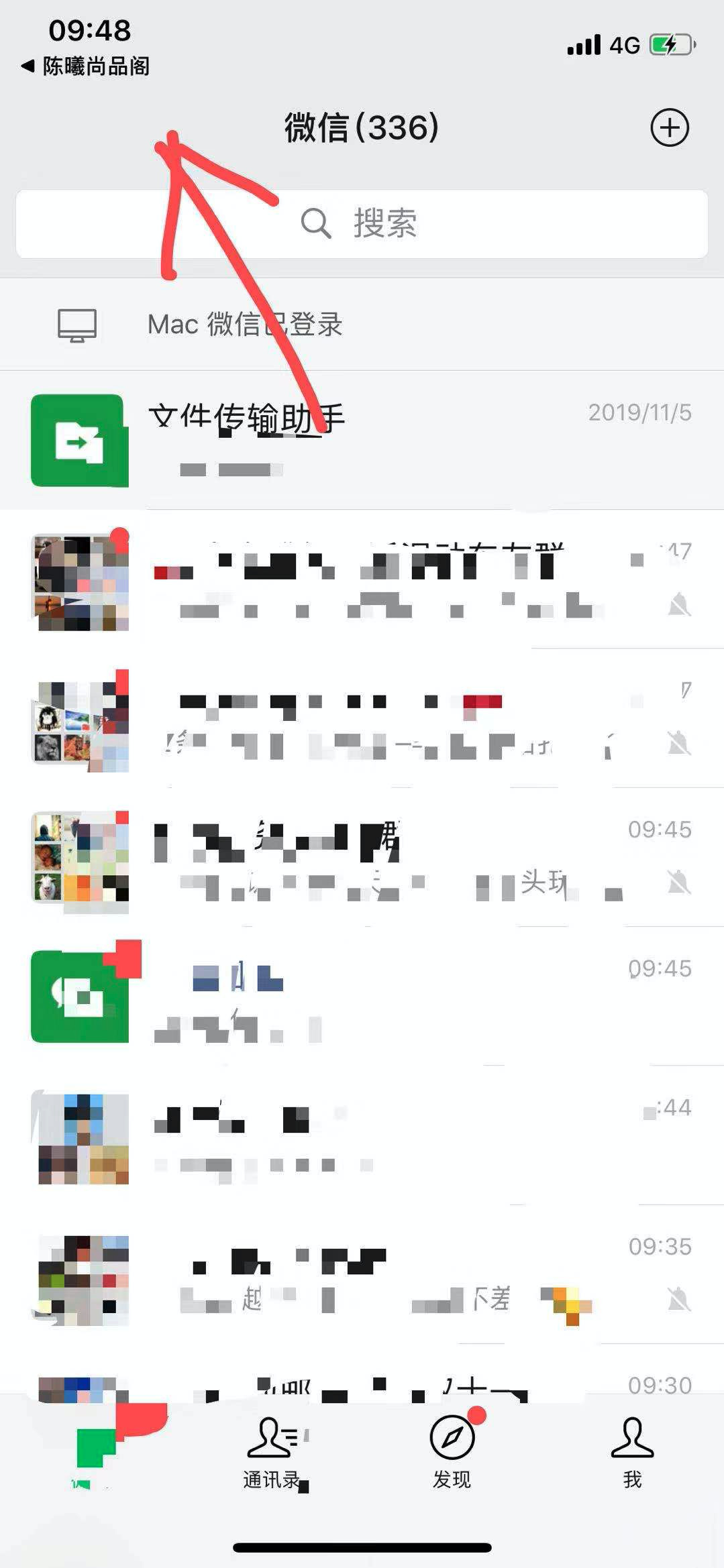Switch to the 发现 tab
The image size is (724, 1568).
click(452, 1452)
